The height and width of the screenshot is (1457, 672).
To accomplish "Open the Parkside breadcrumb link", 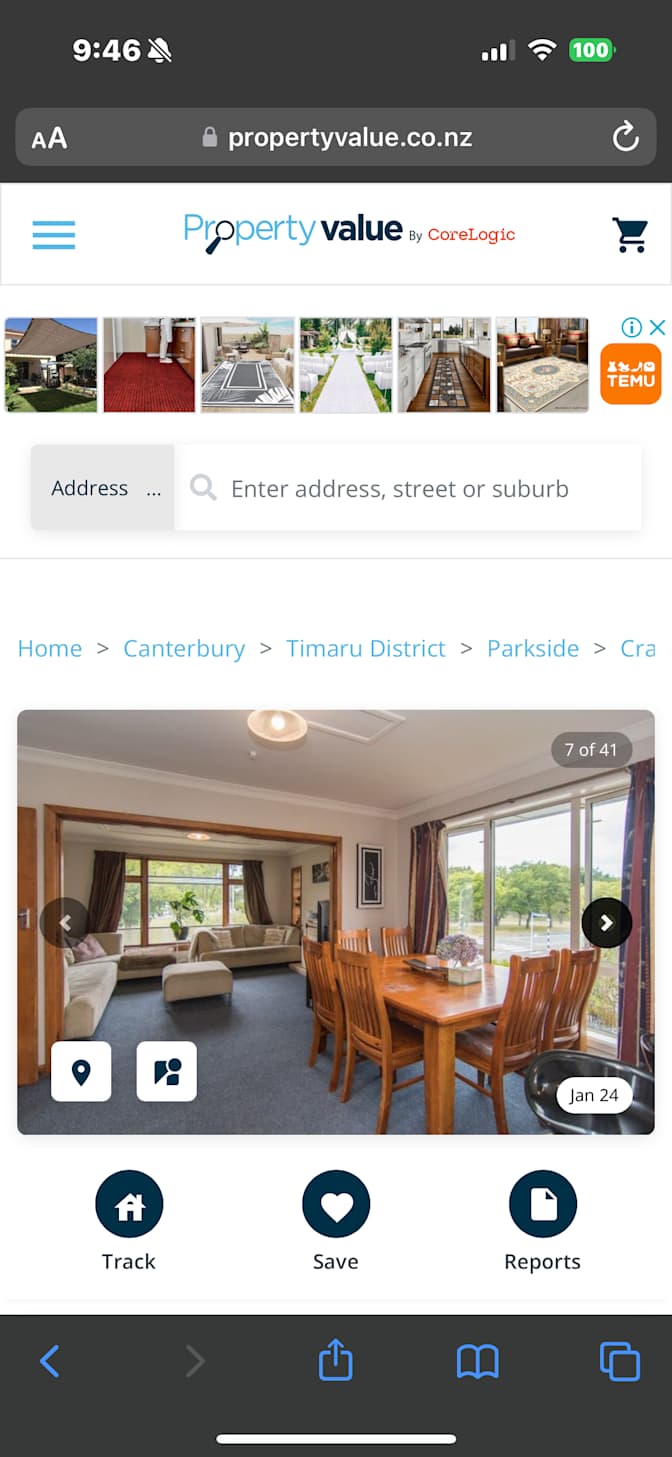I will tap(533, 648).
